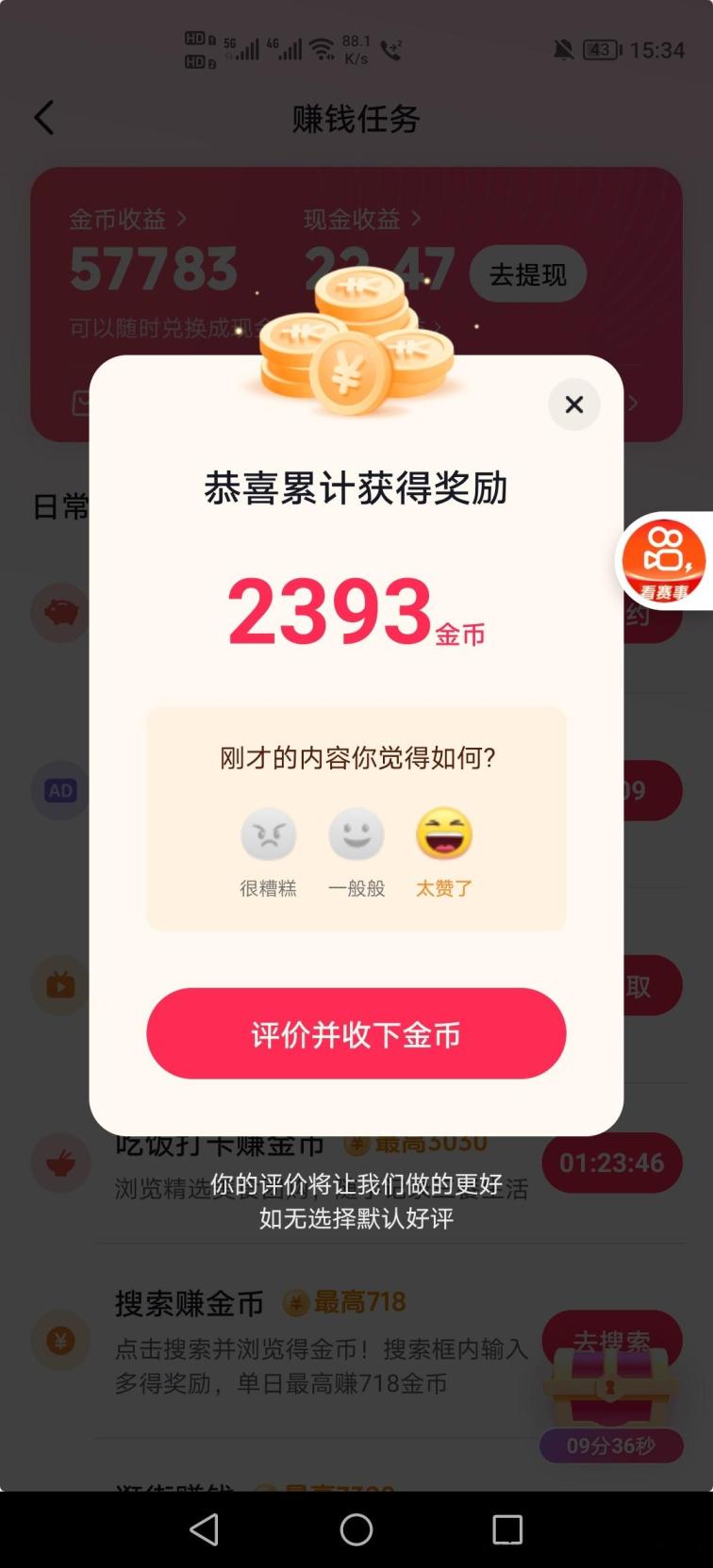Rate the content as 一般般

click(356, 834)
